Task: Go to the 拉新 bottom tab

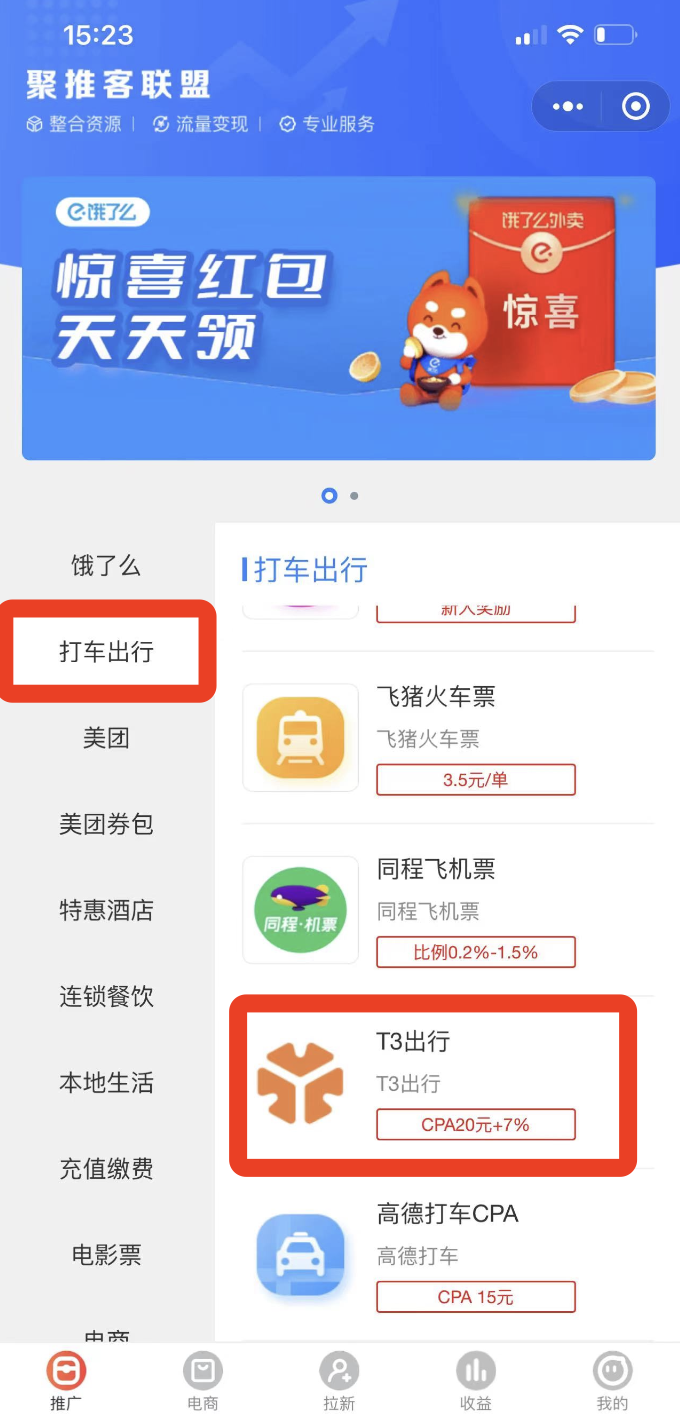Action: click(x=339, y=1383)
